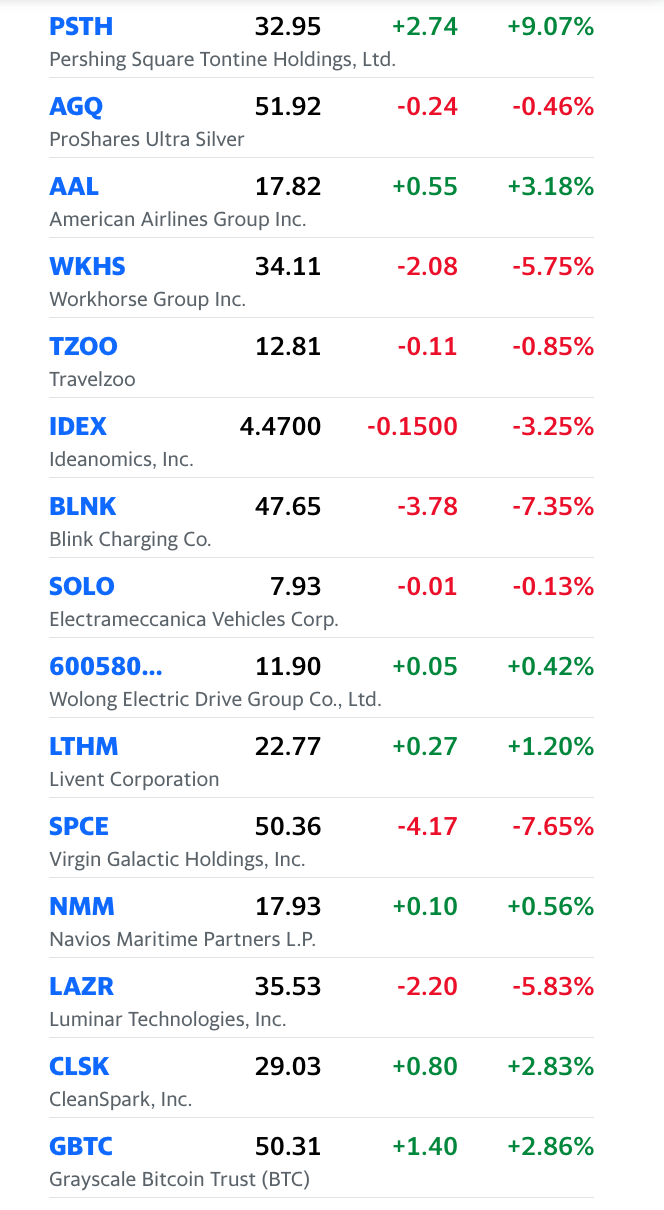Open the 600580 Wolong Electric quote
The height and width of the screenshot is (1210, 664).
(x=106, y=667)
